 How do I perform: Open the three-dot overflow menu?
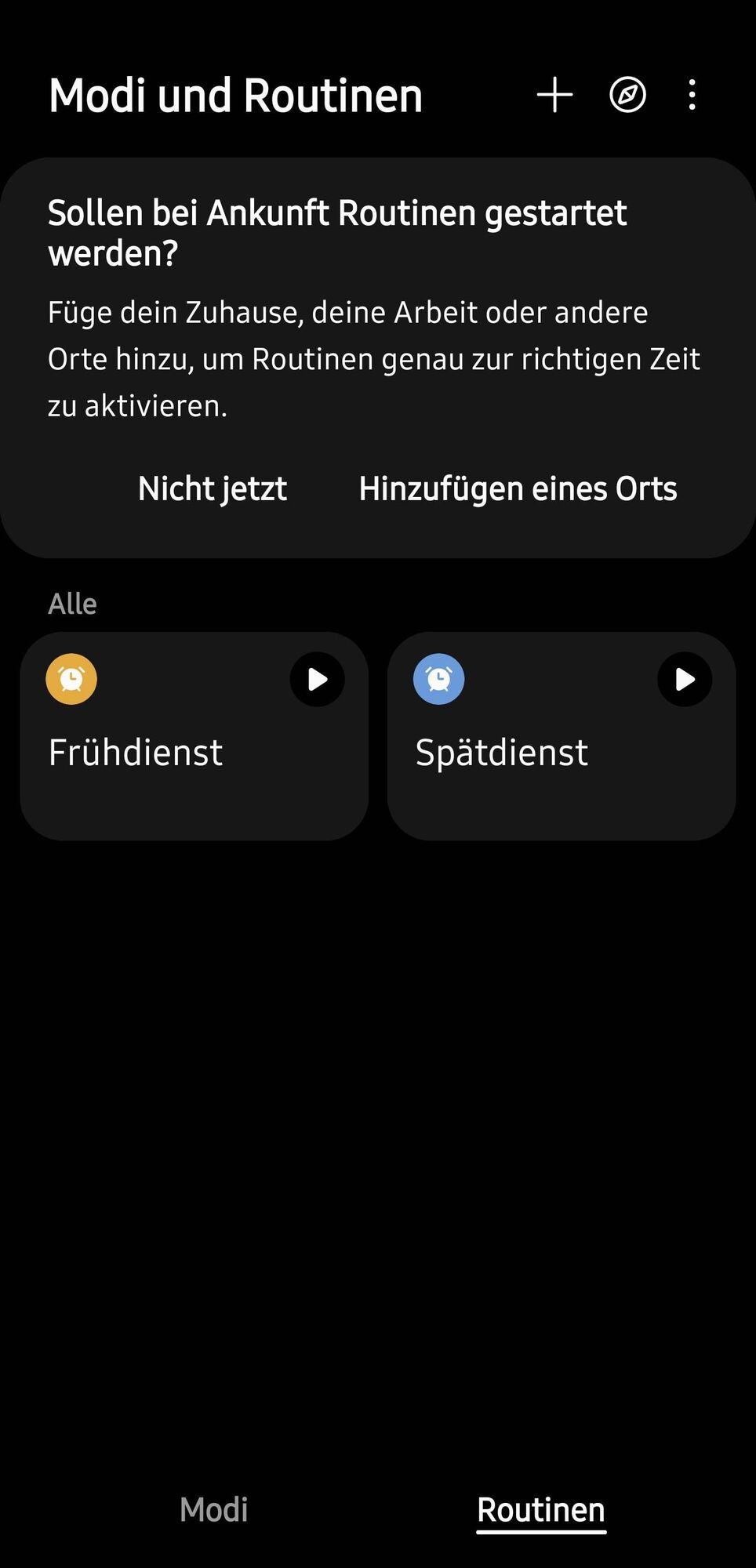692,95
